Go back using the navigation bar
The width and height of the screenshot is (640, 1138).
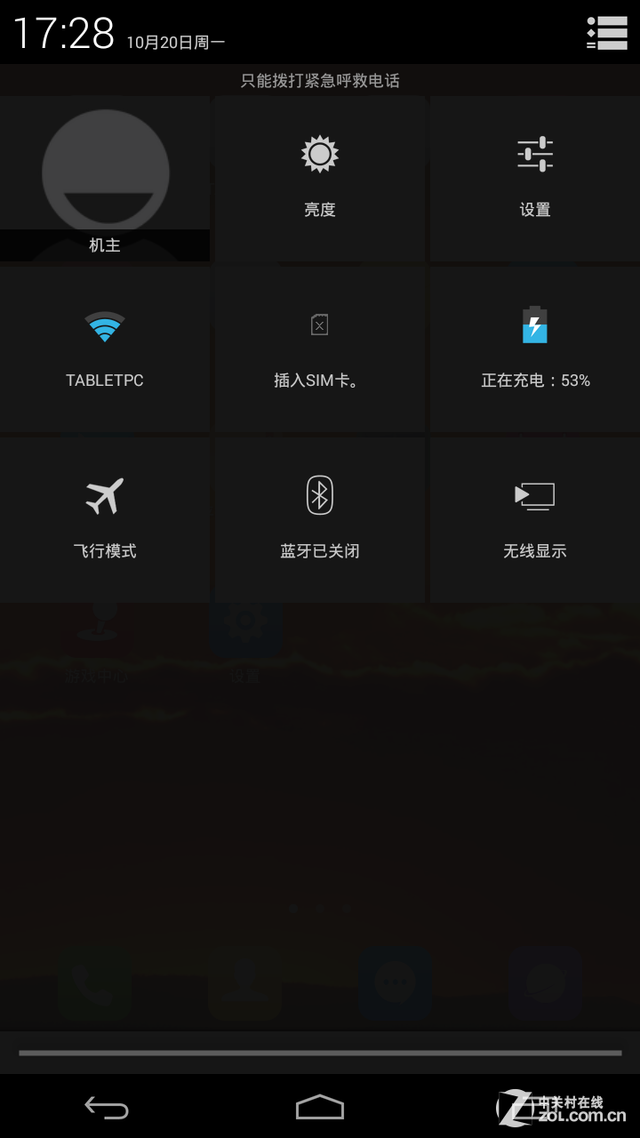107,1107
